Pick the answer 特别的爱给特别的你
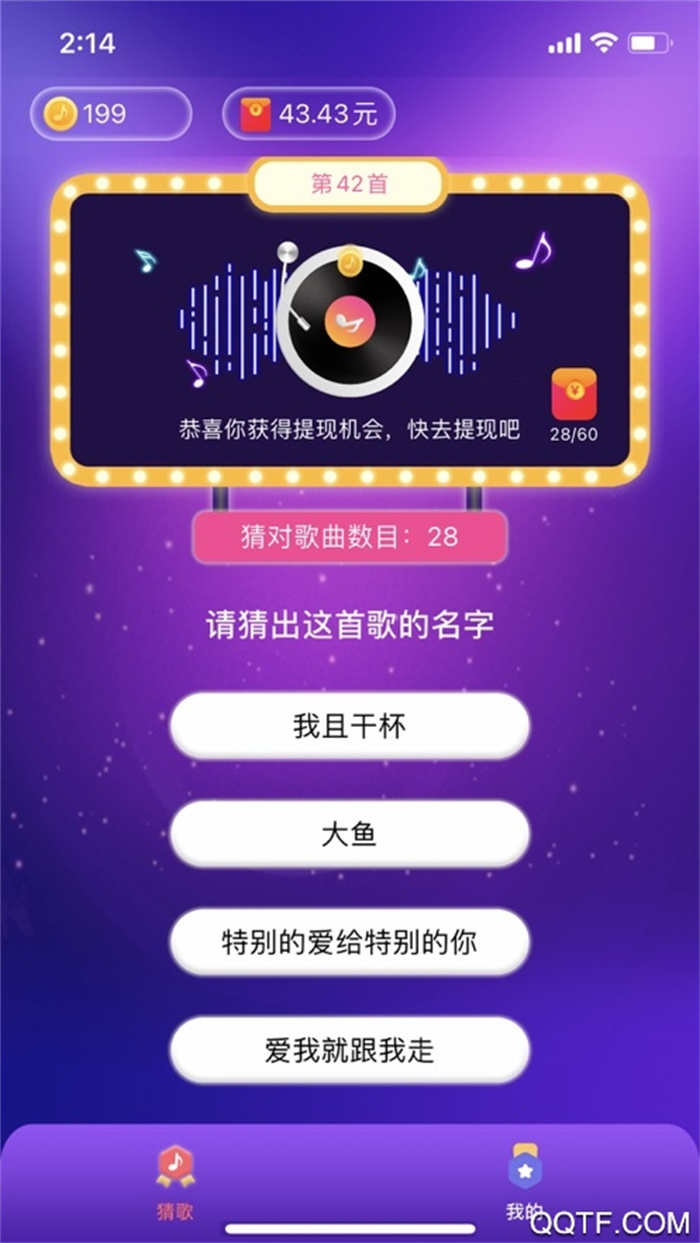Image resolution: width=700 pixels, height=1243 pixels. pyautogui.click(x=349, y=942)
